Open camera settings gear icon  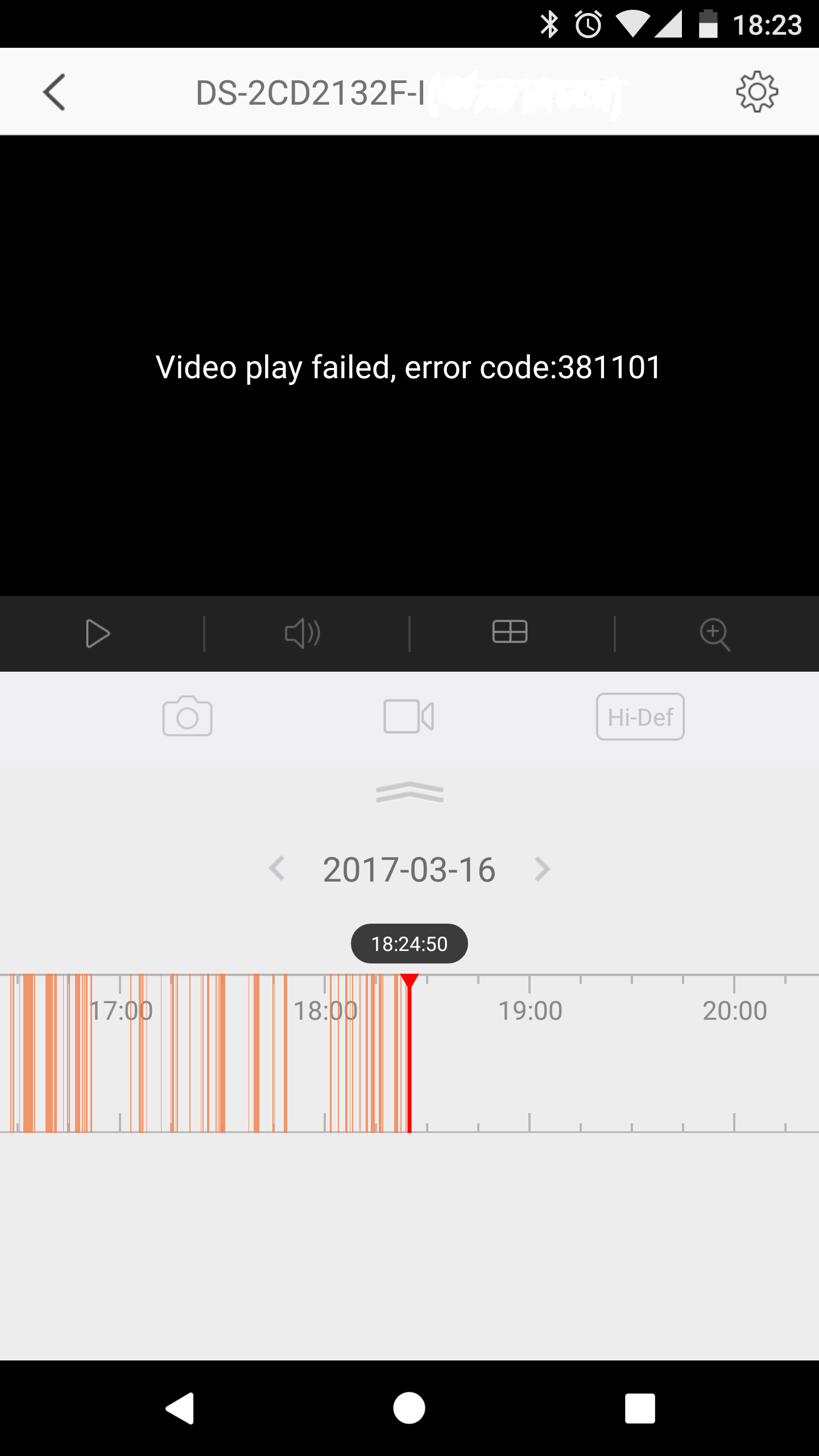tap(756, 92)
